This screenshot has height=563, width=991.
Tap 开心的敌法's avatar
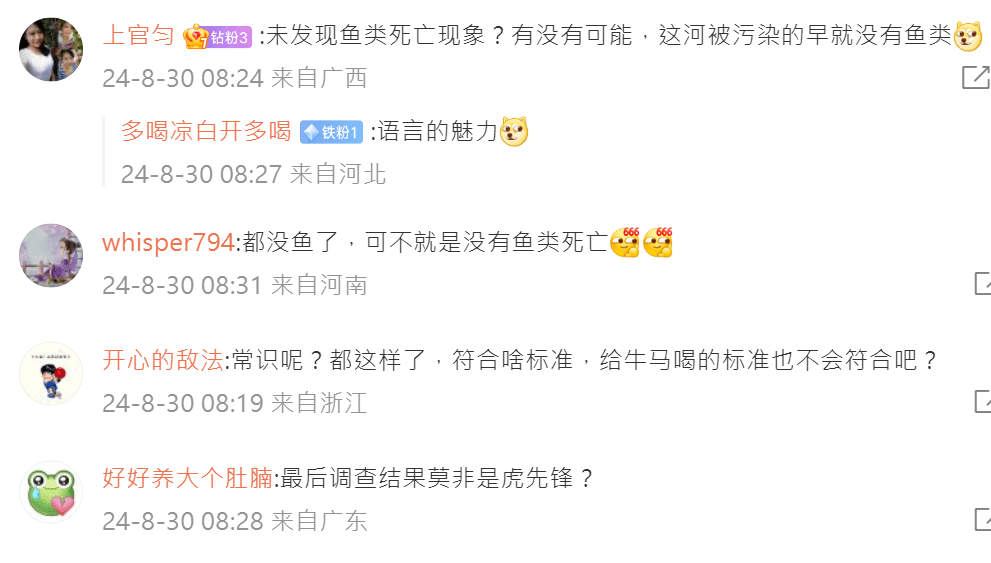click(x=51, y=373)
